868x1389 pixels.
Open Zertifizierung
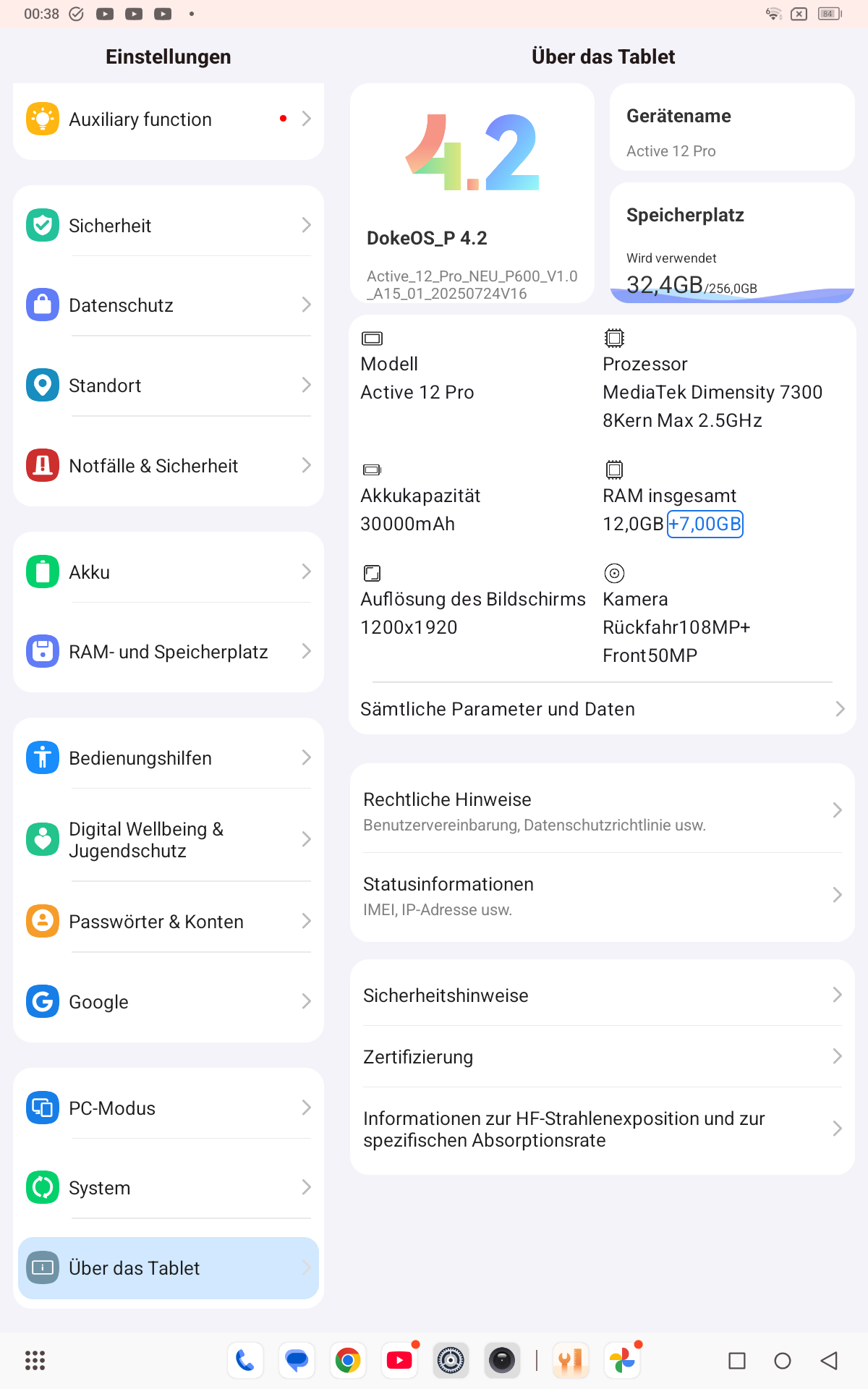pyautogui.click(x=603, y=1057)
